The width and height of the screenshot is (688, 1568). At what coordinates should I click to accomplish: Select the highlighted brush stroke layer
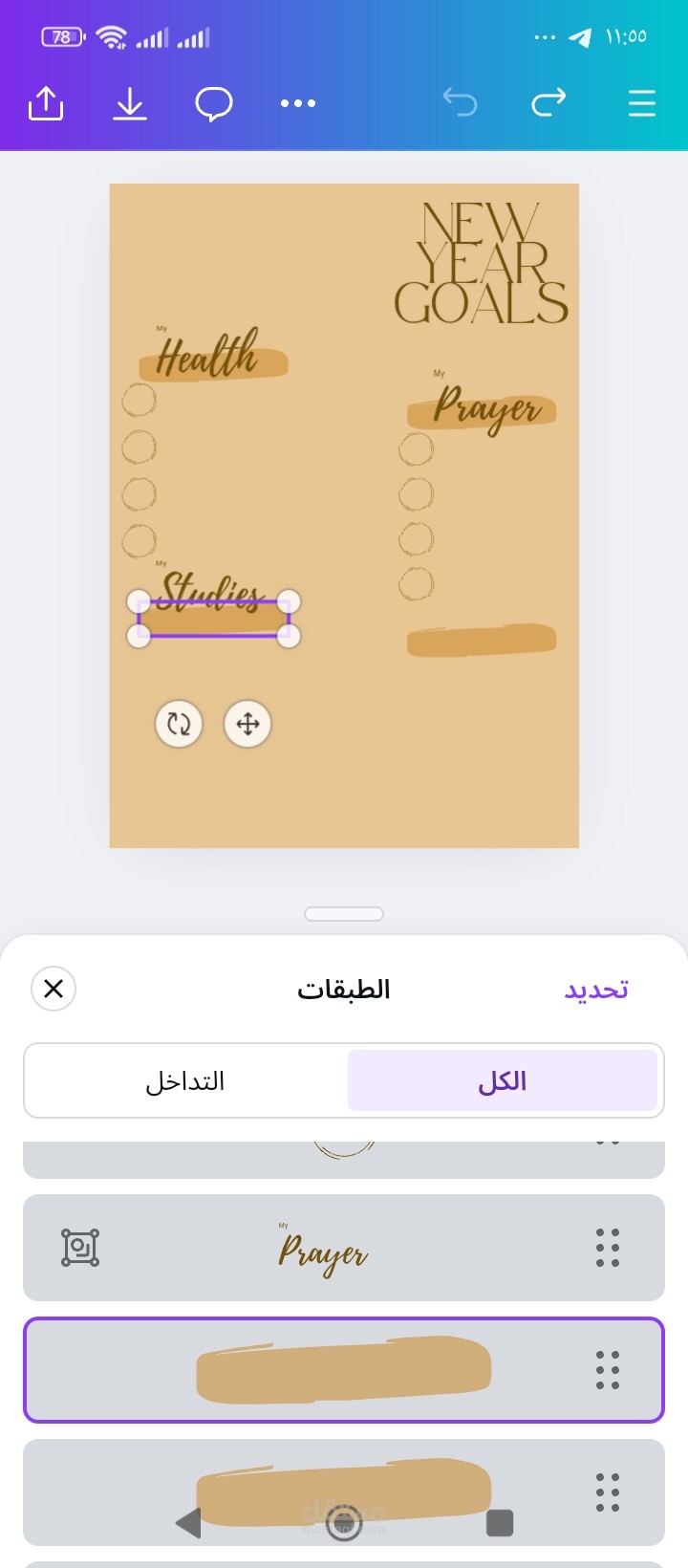click(x=344, y=1370)
